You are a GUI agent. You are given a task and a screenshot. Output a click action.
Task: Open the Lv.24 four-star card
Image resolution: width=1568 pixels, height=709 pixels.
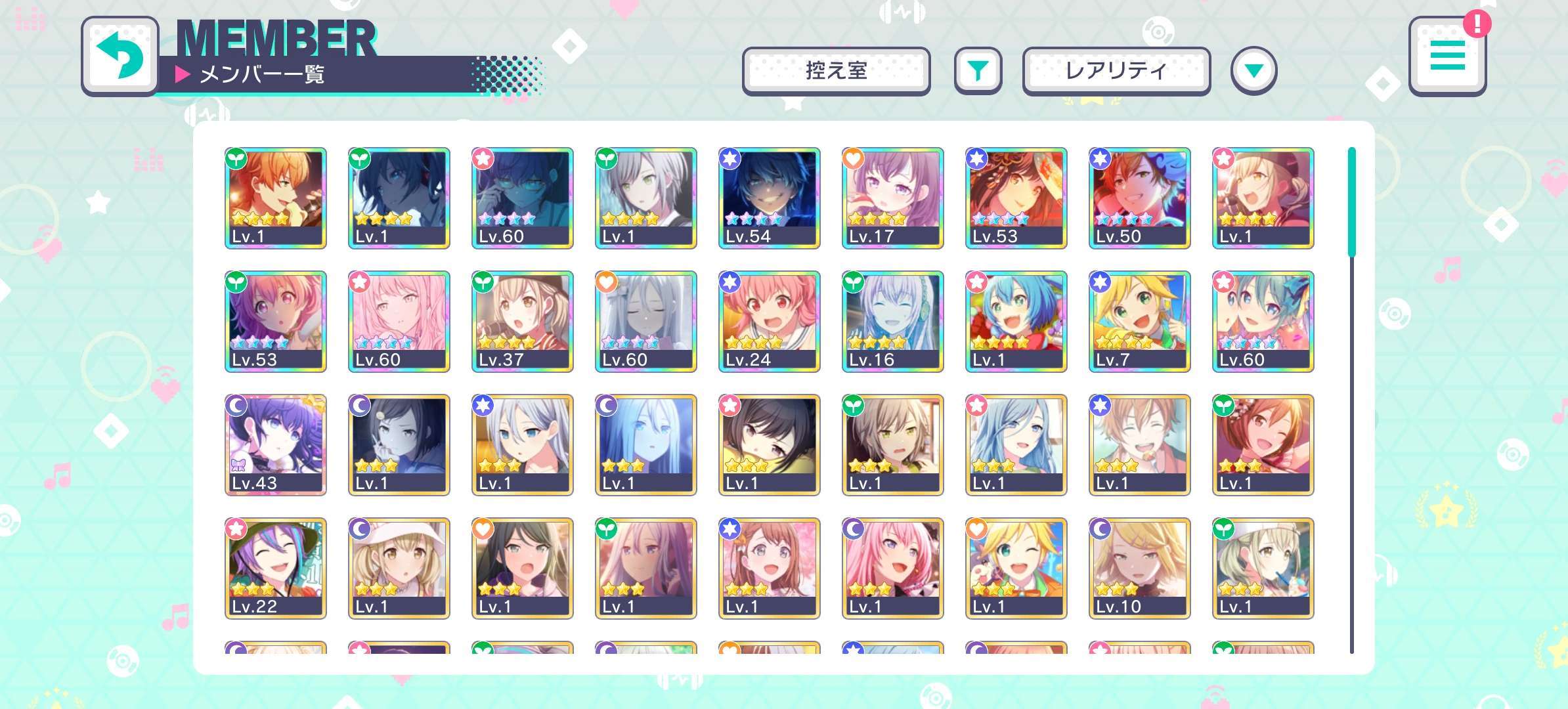click(769, 321)
